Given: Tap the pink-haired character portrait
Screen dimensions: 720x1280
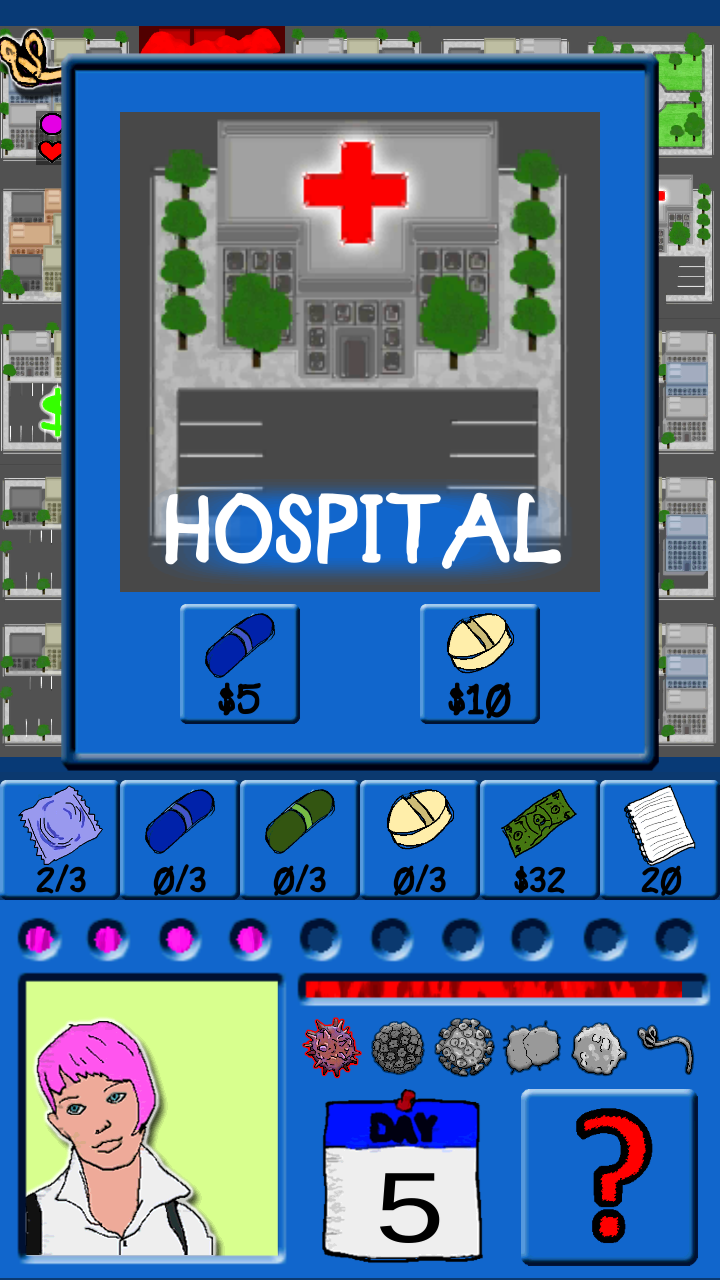Looking at the screenshot, I should pos(151,1117).
